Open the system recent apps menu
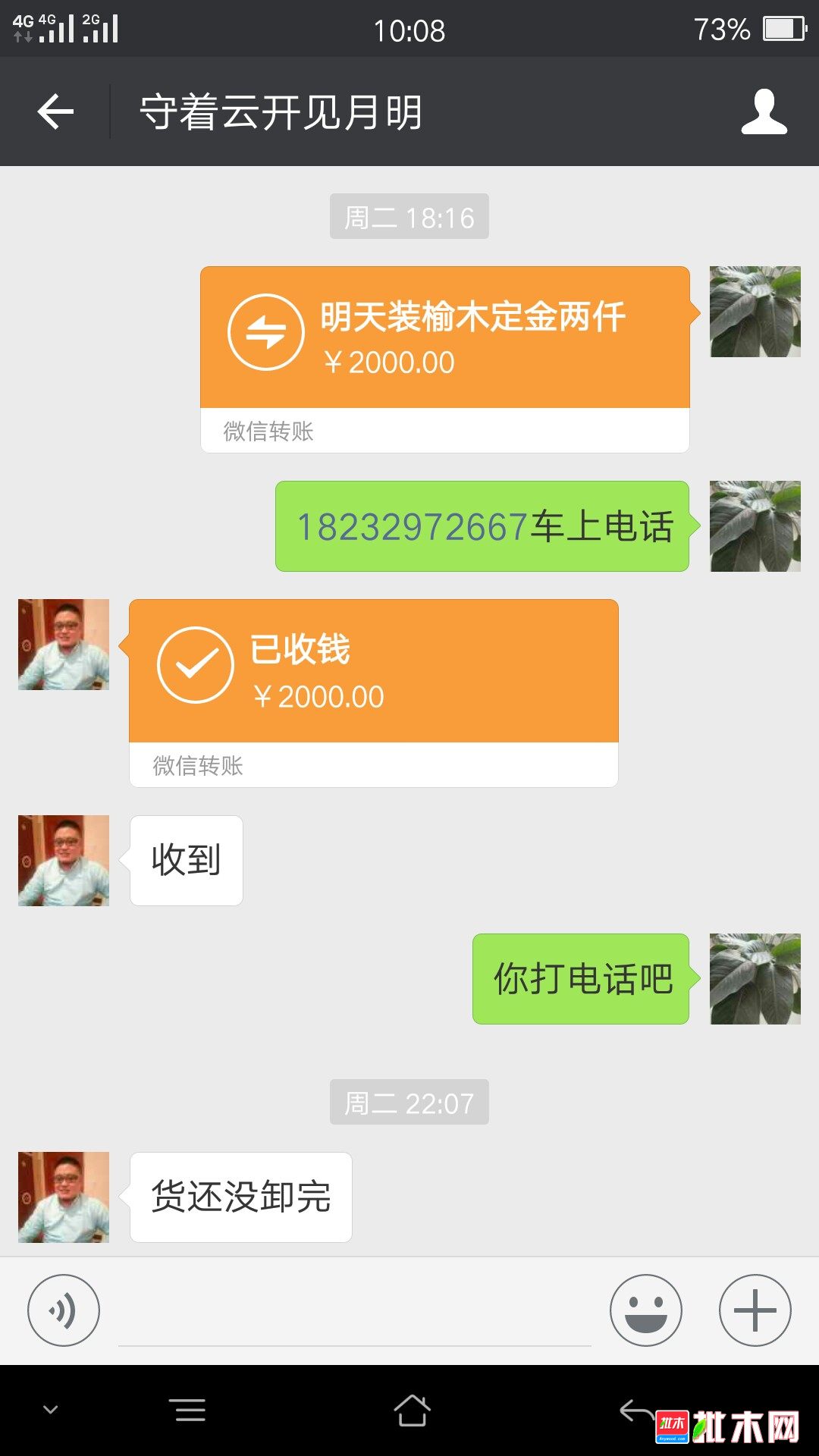 pyautogui.click(x=190, y=1410)
